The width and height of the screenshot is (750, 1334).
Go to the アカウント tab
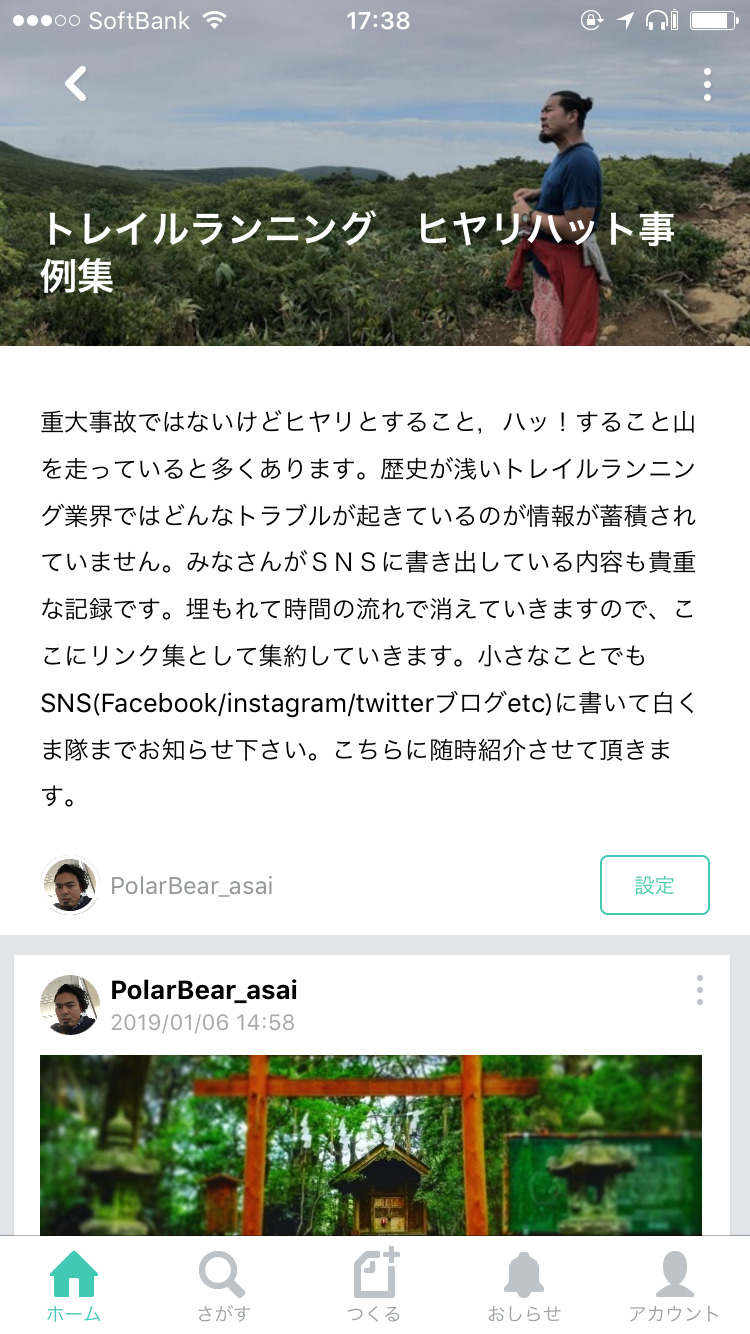[673, 1286]
